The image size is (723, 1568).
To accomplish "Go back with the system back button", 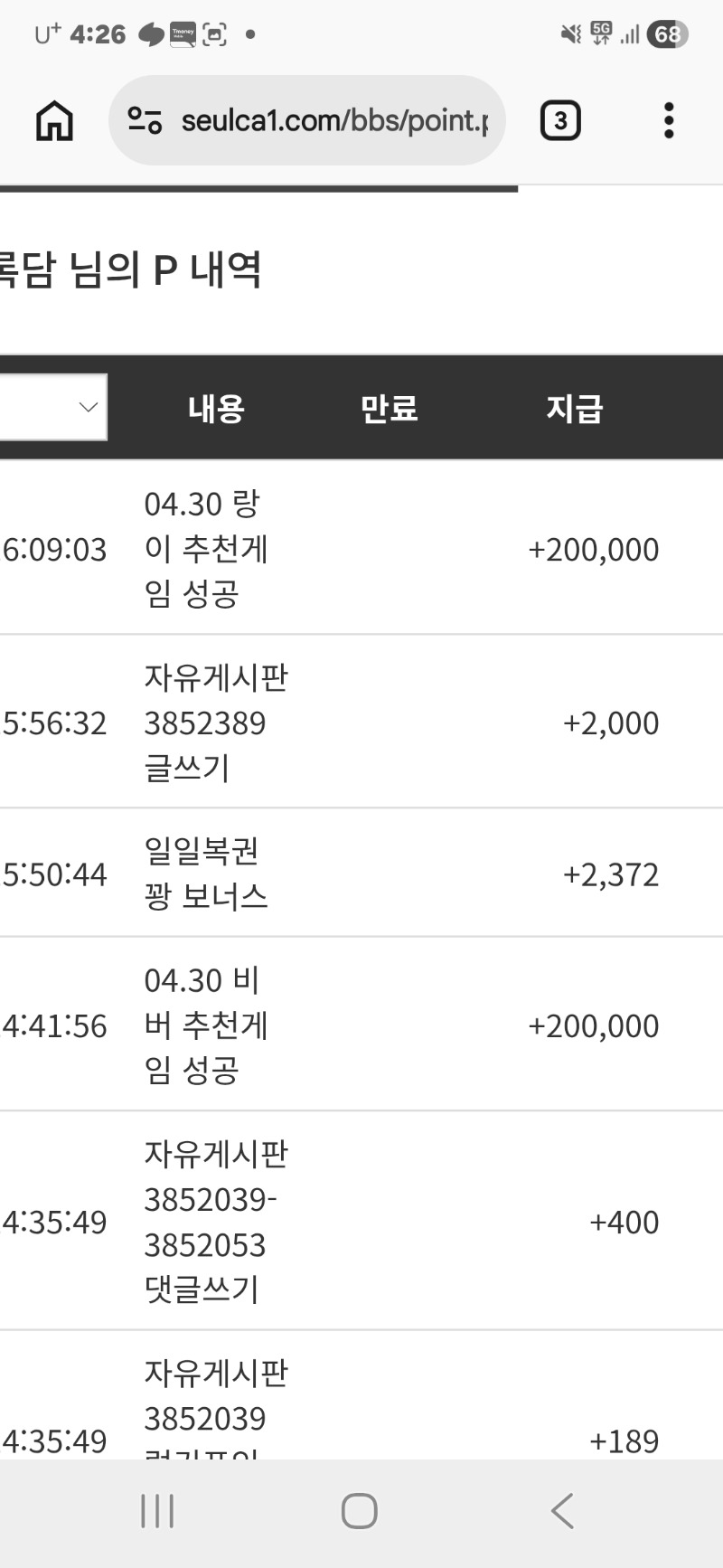I will 562,1511.
